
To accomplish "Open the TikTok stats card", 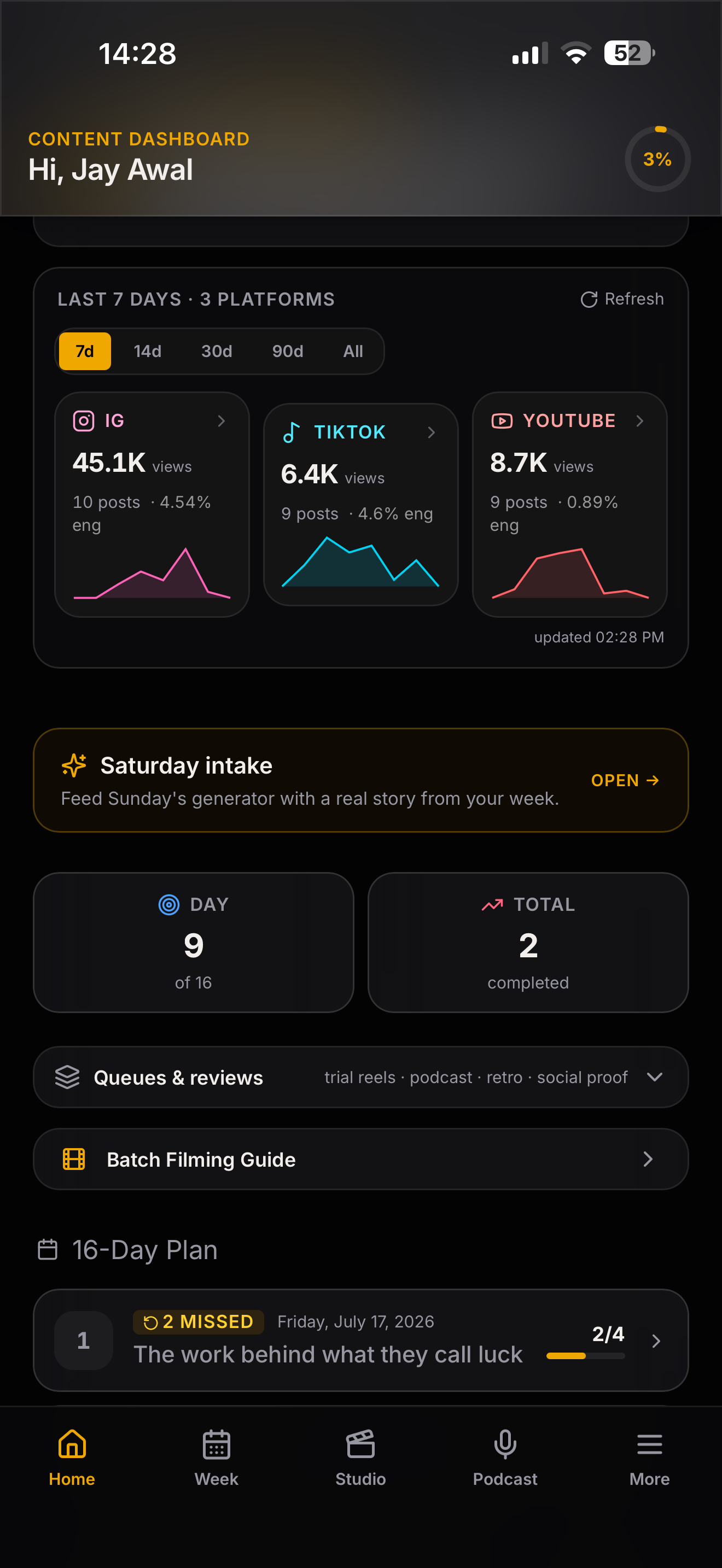I will [360, 504].
